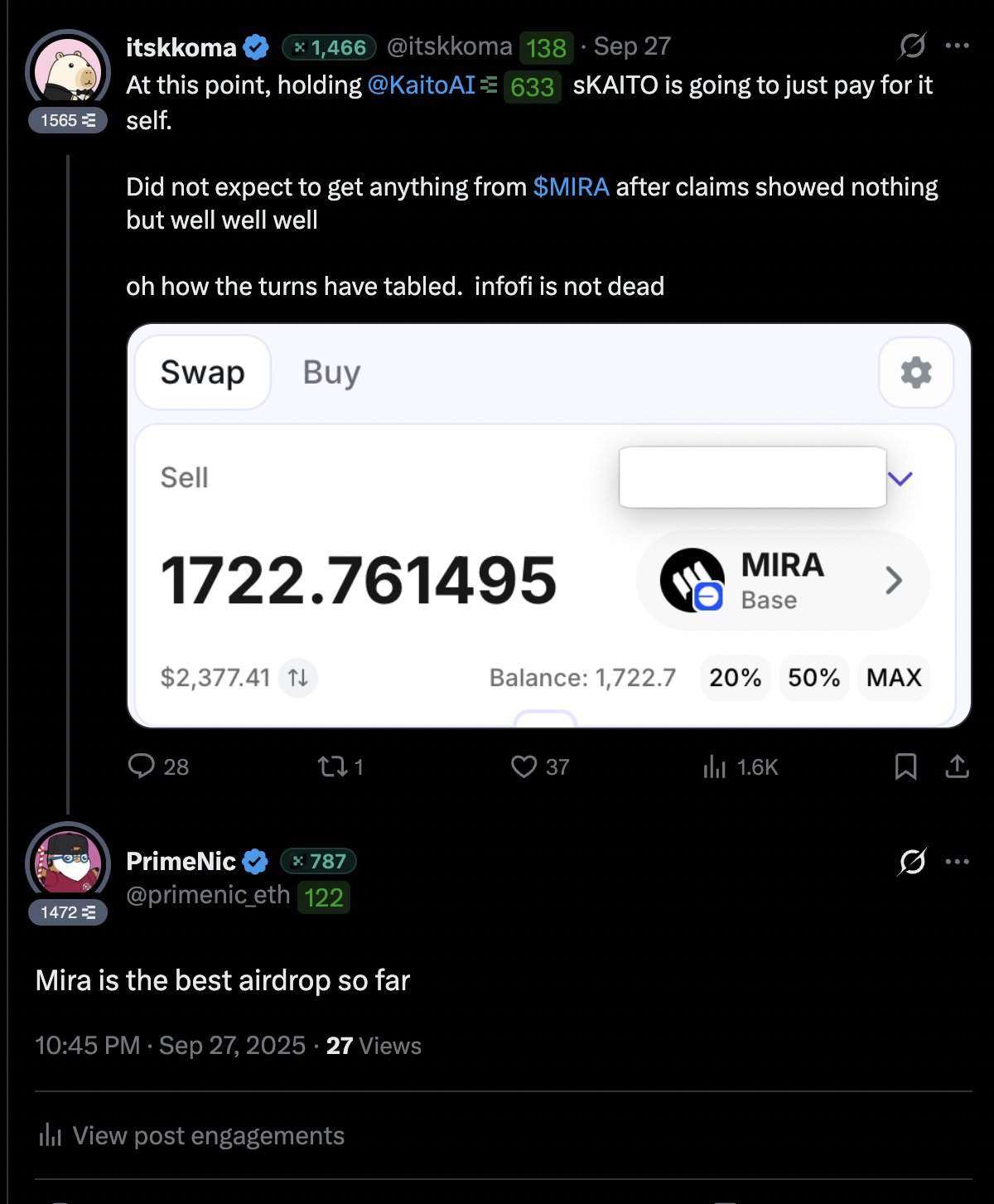Repost itskkoma's post

(x=333, y=766)
